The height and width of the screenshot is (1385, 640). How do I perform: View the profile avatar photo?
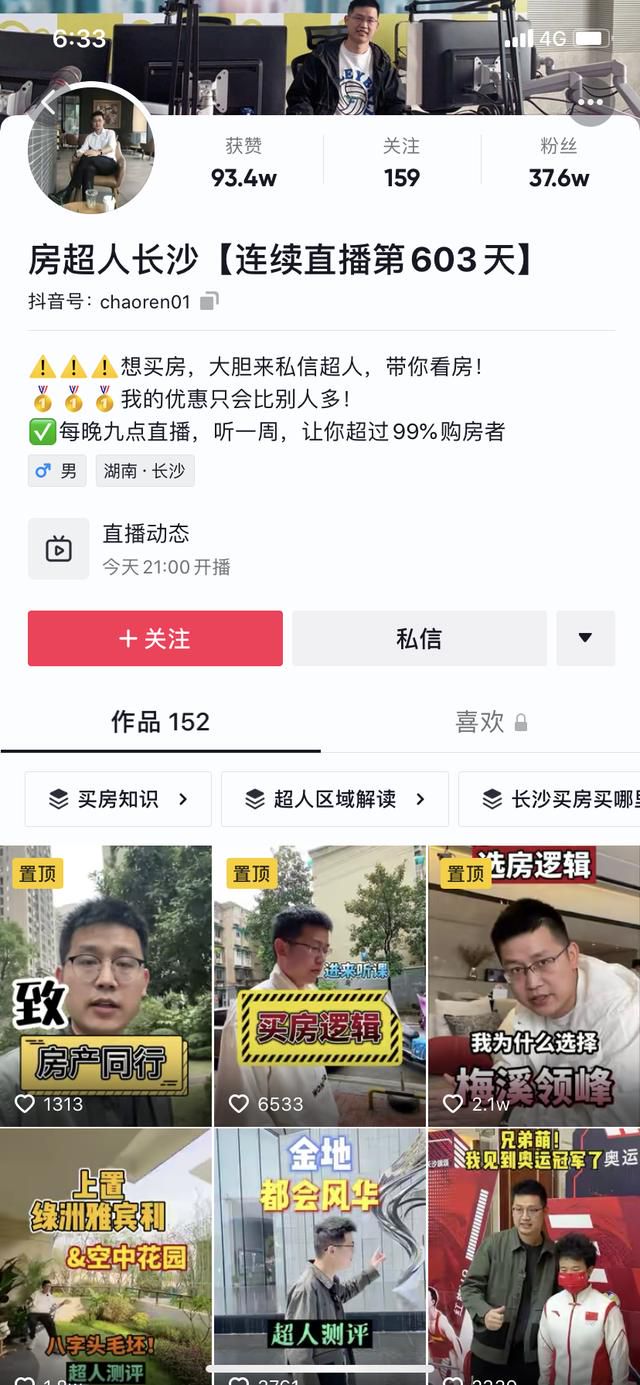91,150
